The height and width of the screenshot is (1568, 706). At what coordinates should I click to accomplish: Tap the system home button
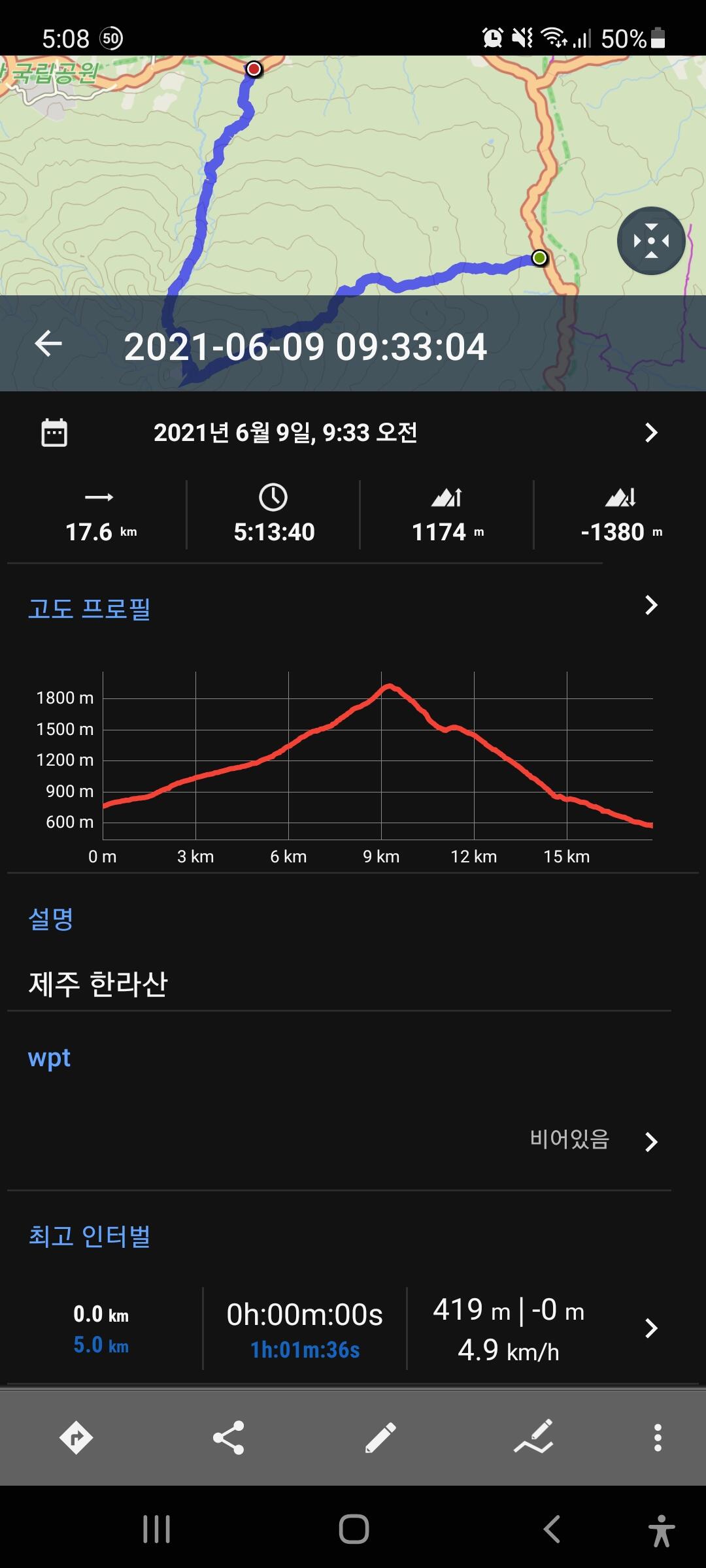pos(354,1529)
